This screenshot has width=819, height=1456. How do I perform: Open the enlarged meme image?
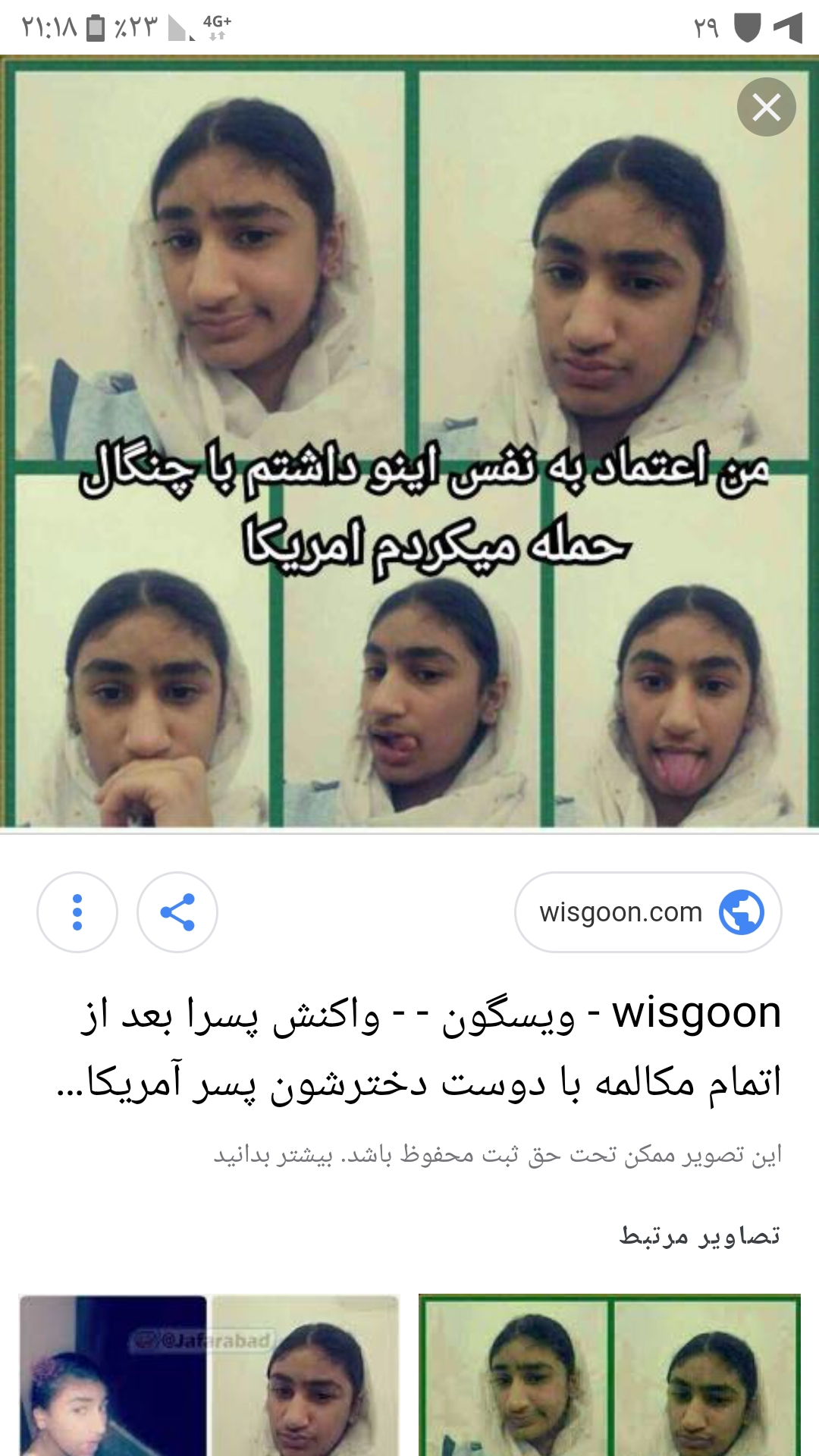tap(409, 444)
